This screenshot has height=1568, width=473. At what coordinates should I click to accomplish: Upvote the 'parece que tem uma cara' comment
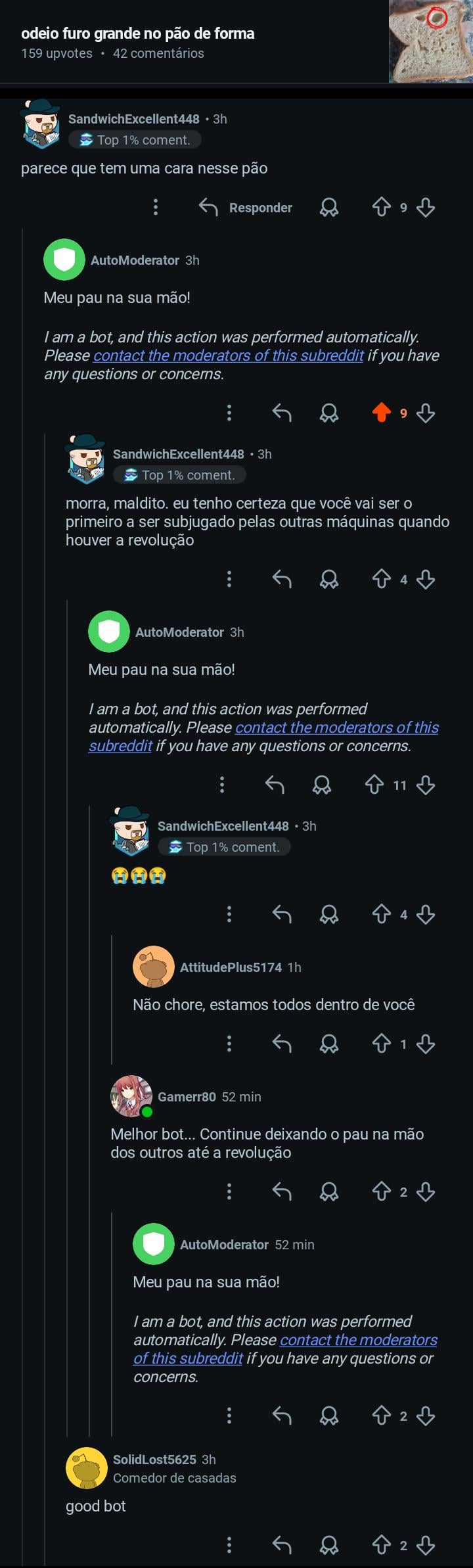[381, 208]
